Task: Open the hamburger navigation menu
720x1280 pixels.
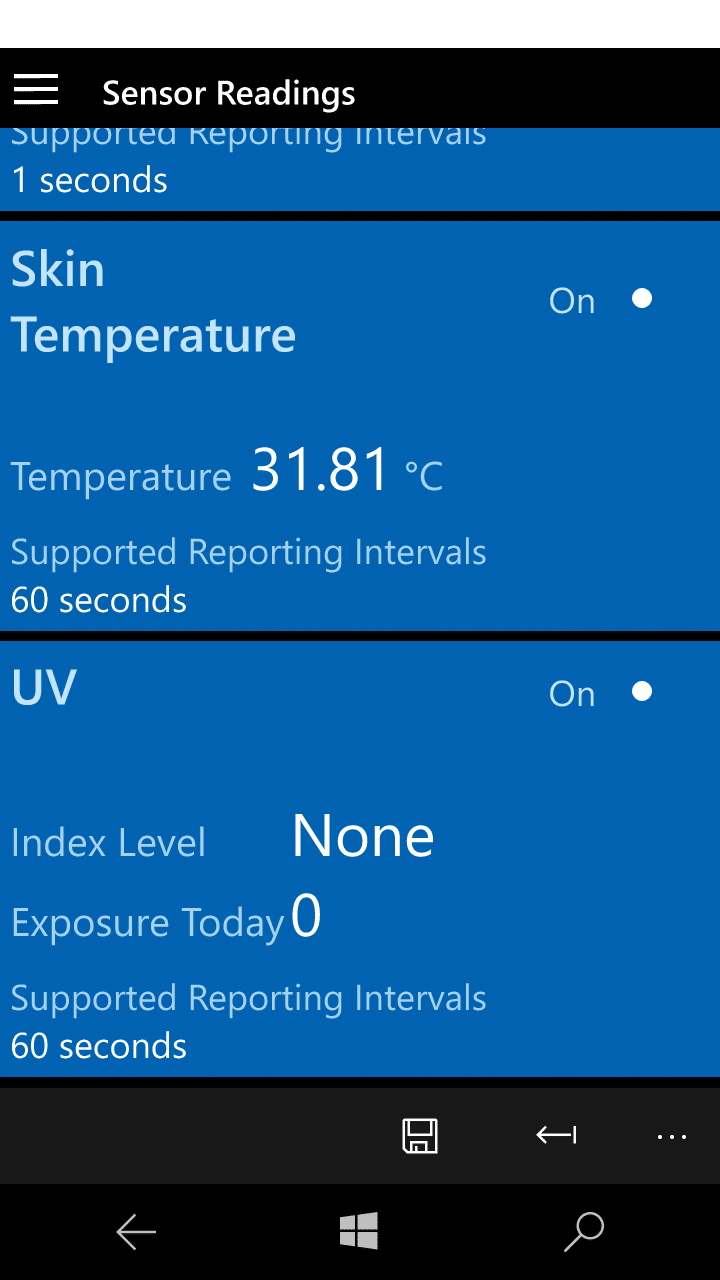Action: point(36,90)
